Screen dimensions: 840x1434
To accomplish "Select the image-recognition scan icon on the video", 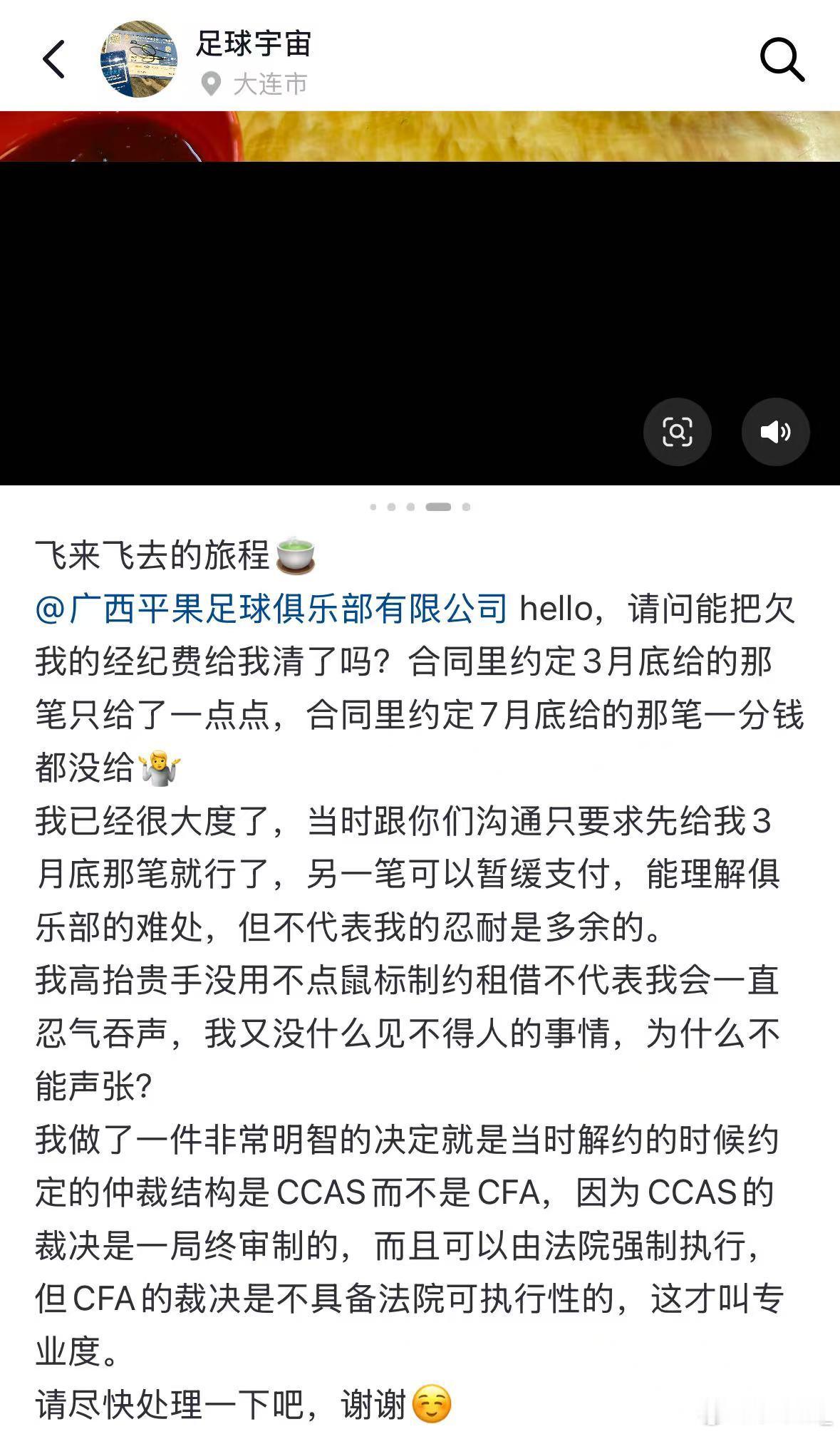I will point(678,431).
